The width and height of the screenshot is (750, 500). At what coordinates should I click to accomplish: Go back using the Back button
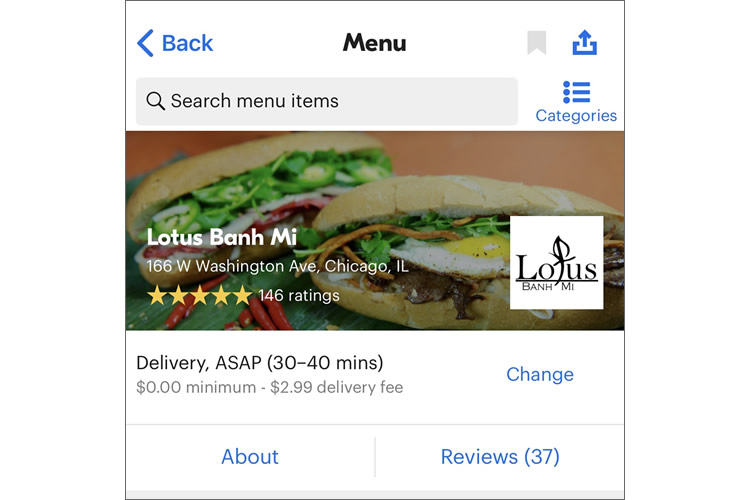pos(175,43)
